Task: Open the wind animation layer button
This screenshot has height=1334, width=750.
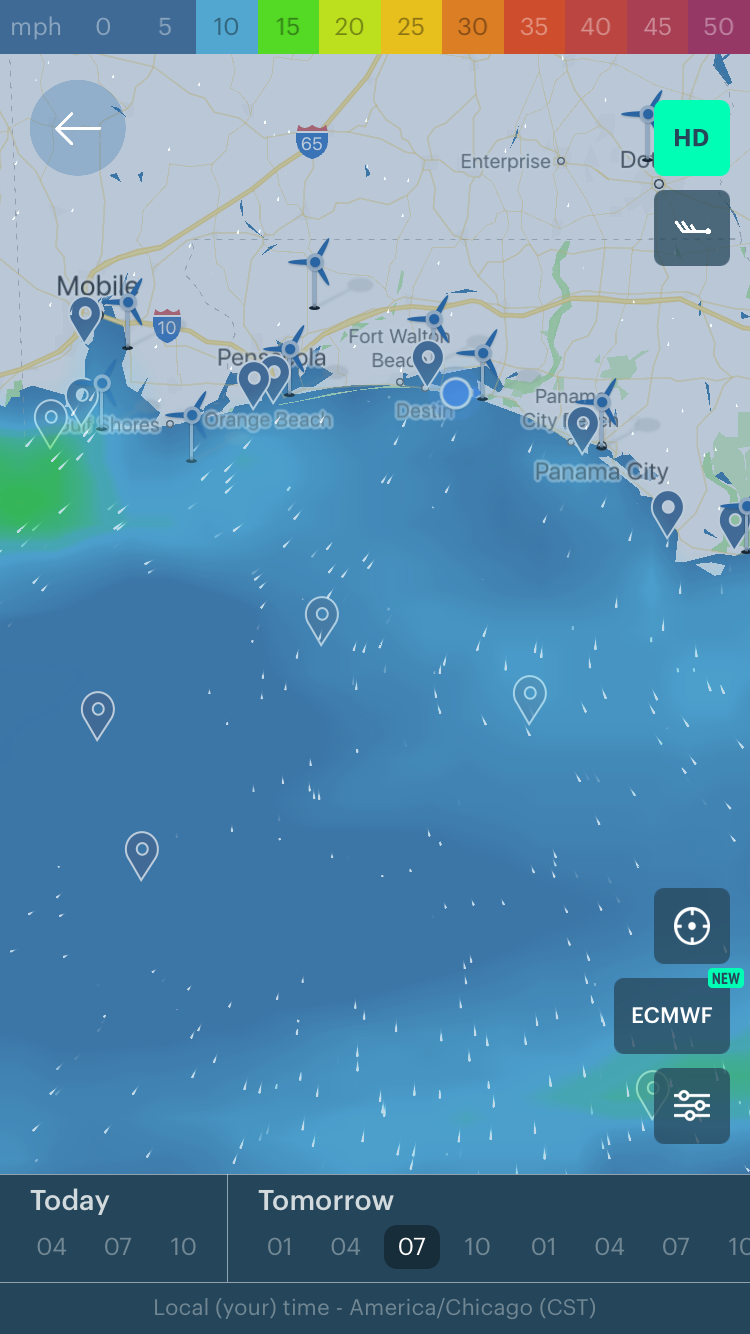Action: [x=691, y=228]
